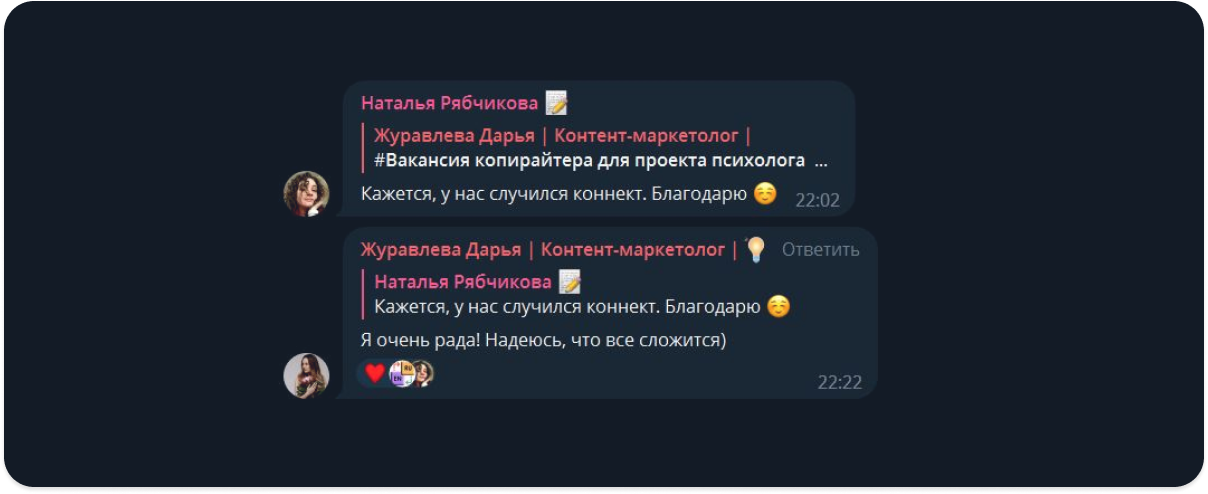Jump to quoted message from Наталья Рябчикова
The height and width of the screenshot is (494, 1208).
coord(580,294)
